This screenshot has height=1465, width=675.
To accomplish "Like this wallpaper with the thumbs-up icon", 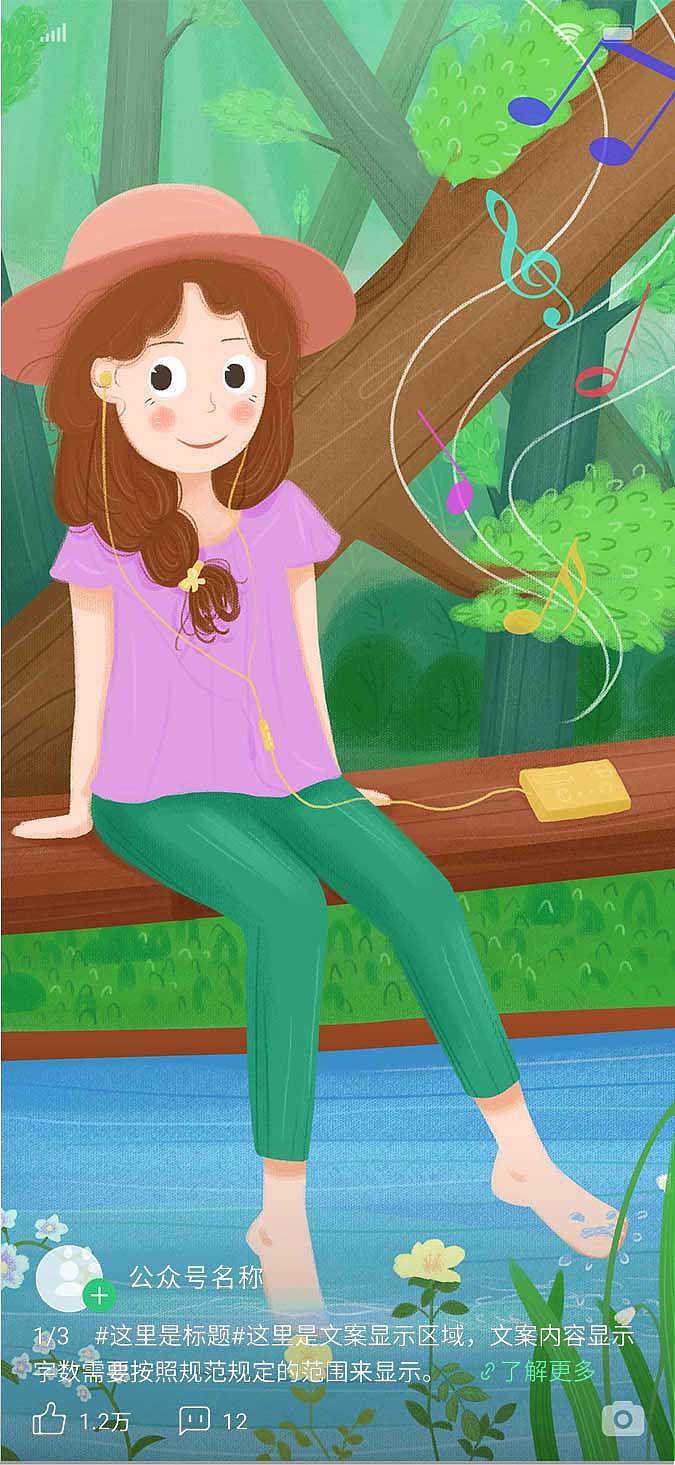I will pos(49,1420).
